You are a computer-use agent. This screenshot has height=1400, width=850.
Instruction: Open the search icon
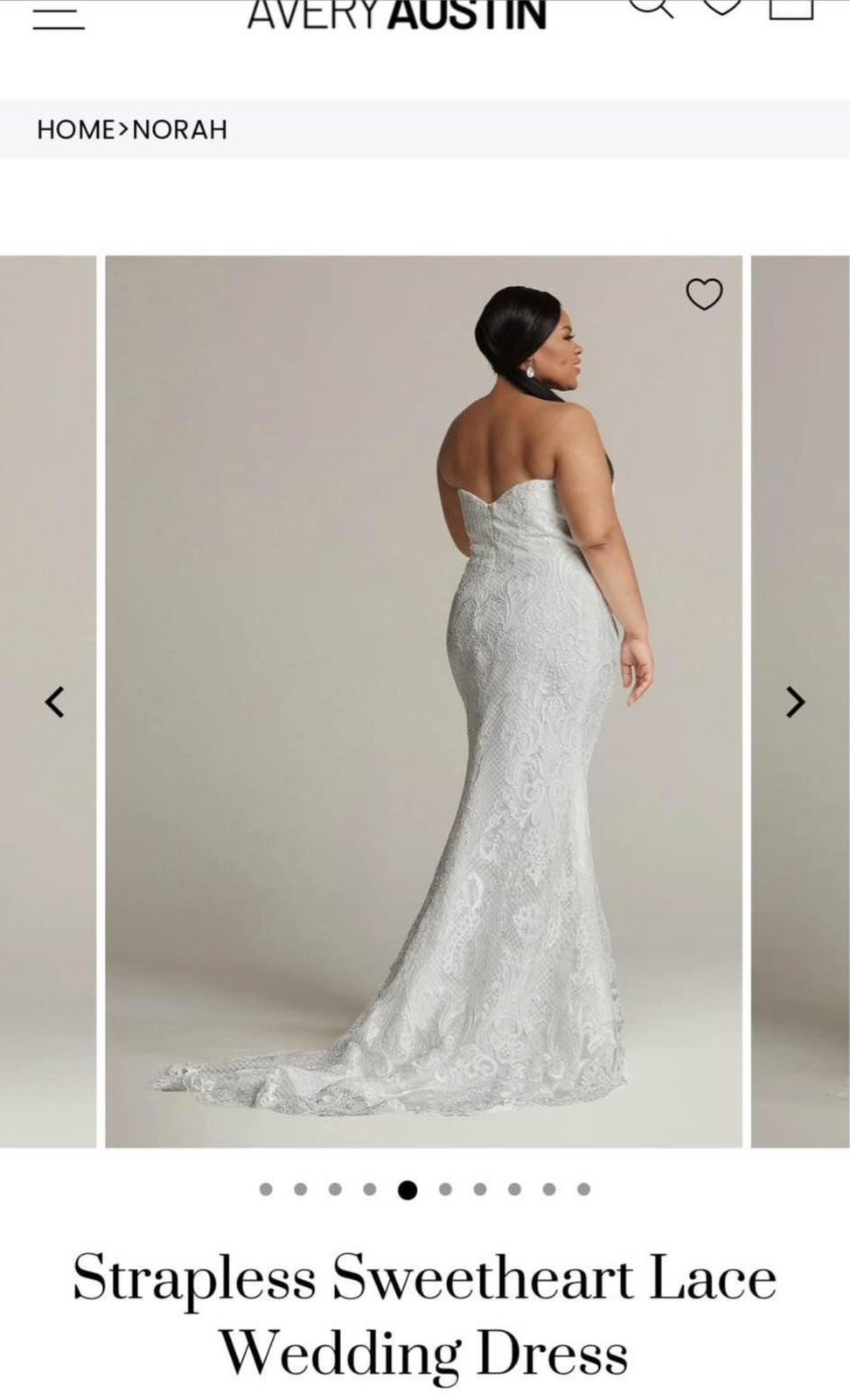click(x=651, y=7)
